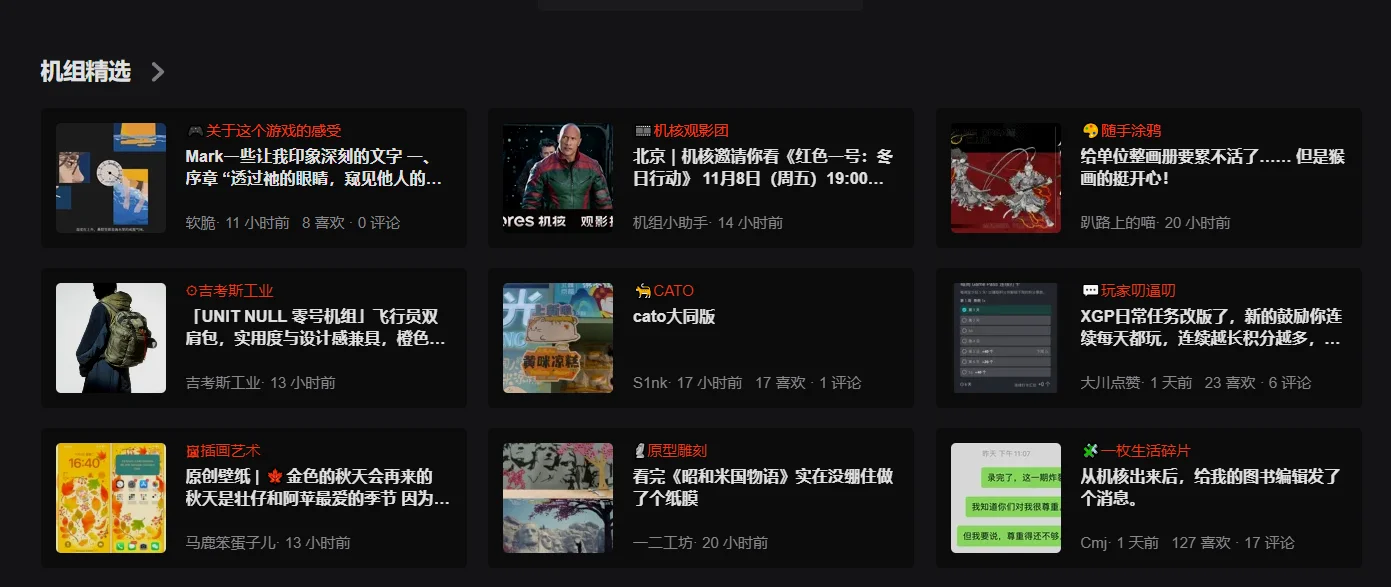Screen dimensions: 1391x587
Task: Select the 原型雕刻 group tag
Action: click(677, 451)
